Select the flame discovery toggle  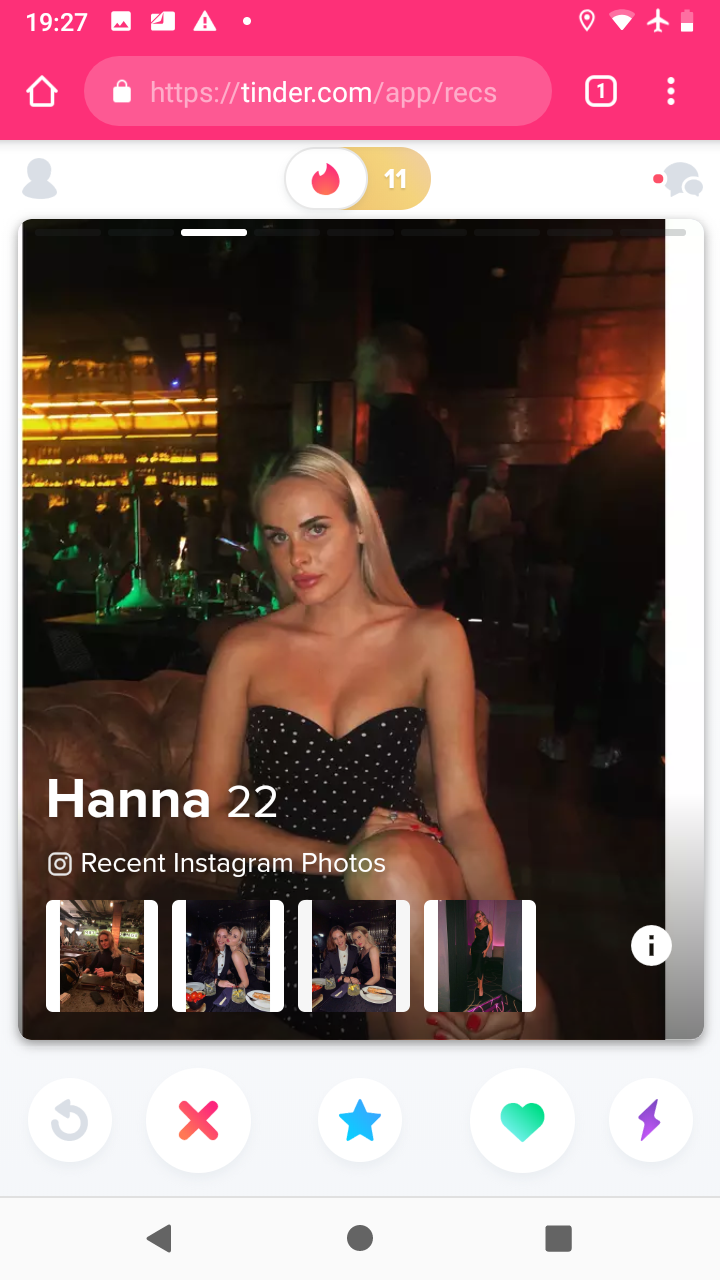[326, 179]
